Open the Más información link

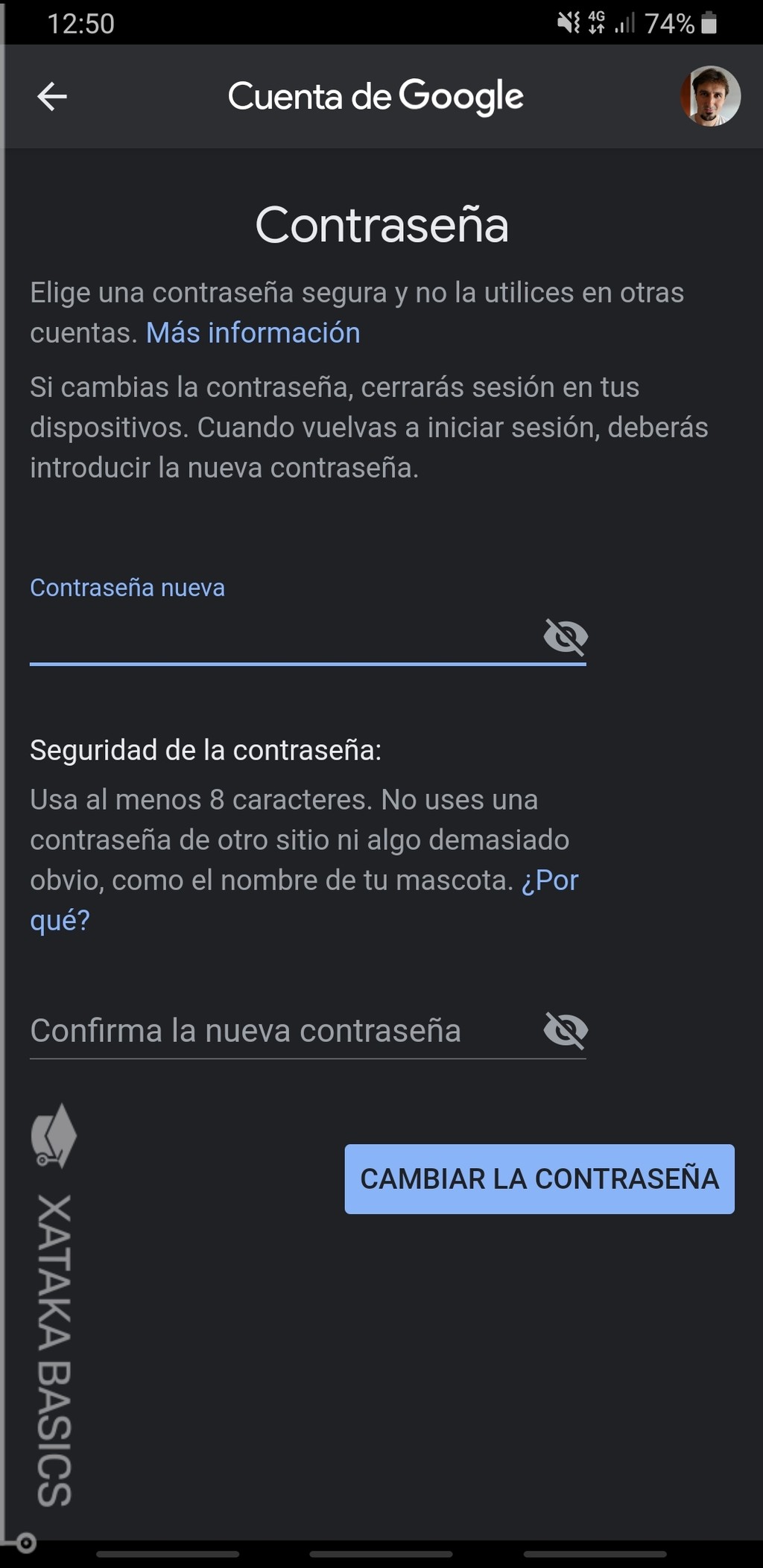[x=253, y=333]
